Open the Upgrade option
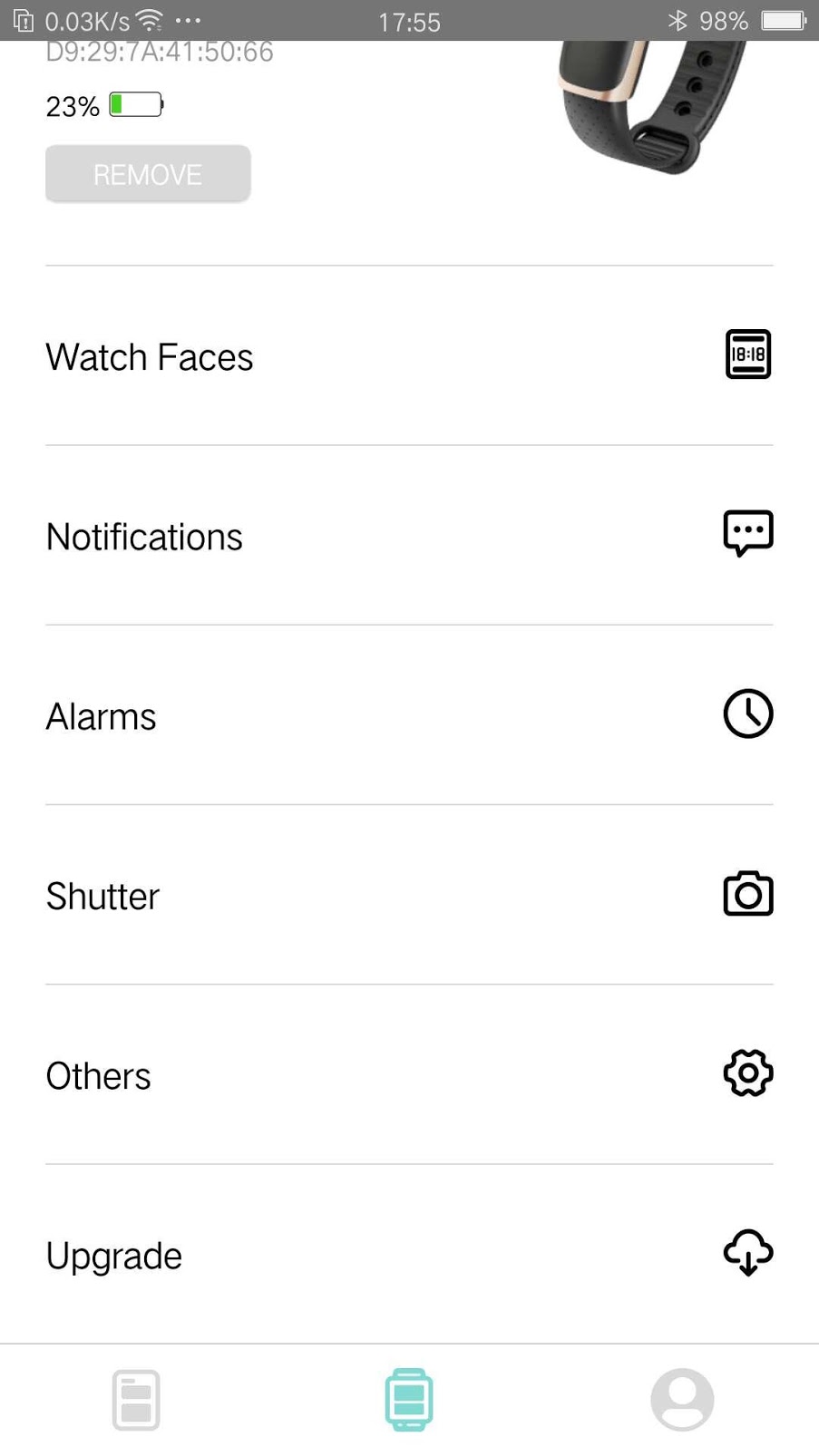Screen dimensions: 819x1456 pyautogui.click(x=409, y=1255)
